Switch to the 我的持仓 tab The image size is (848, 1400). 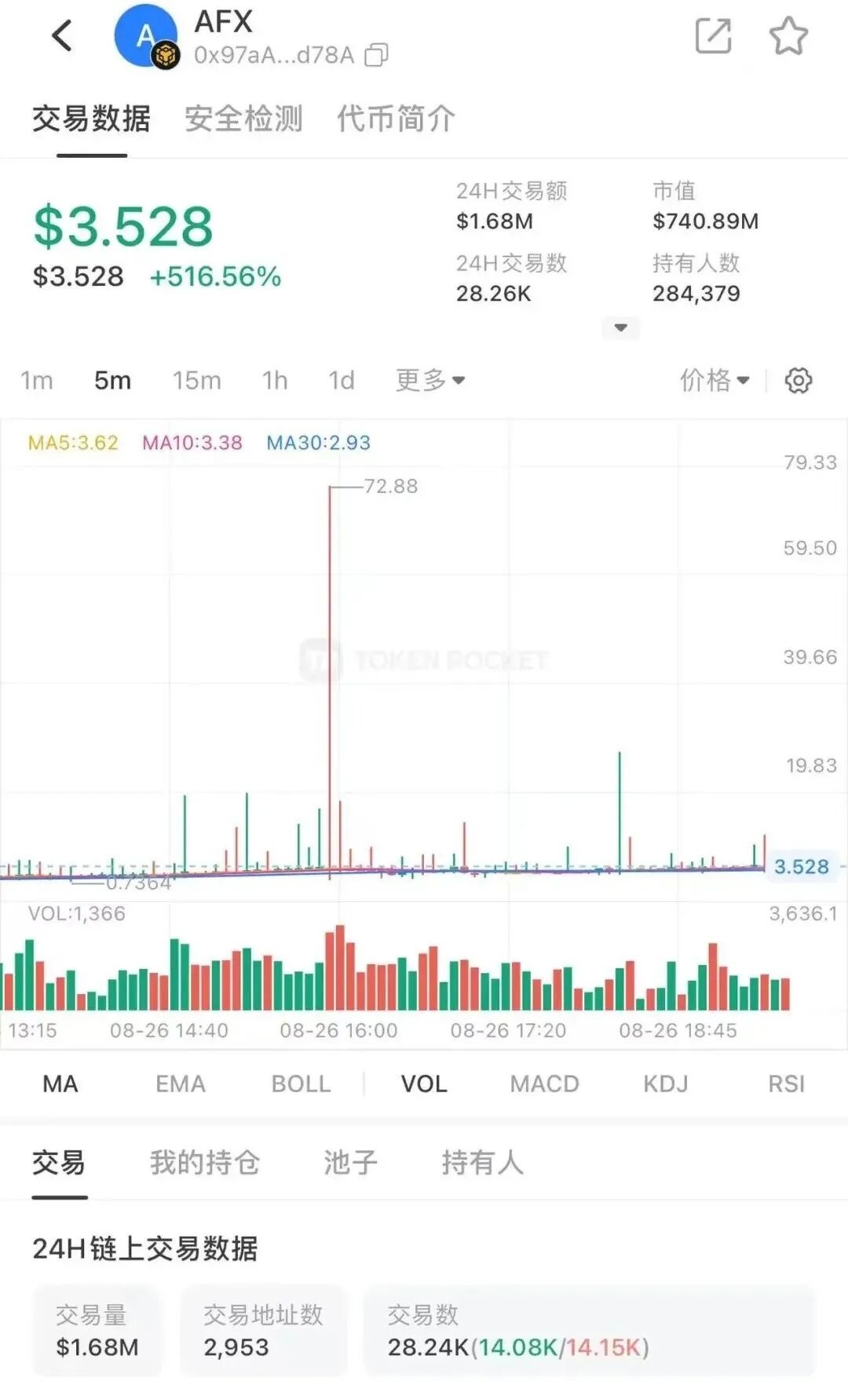(204, 1163)
